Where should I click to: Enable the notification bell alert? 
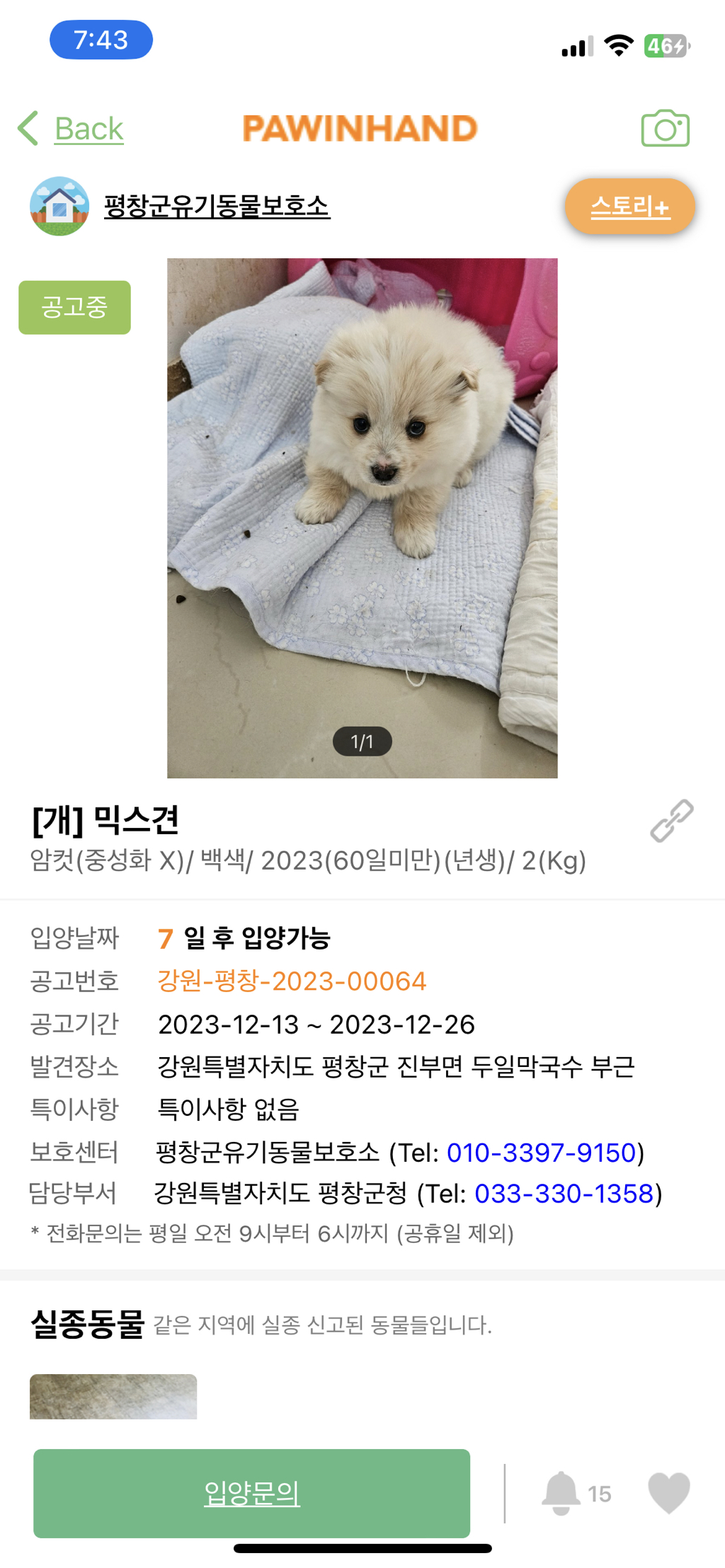click(x=561, y=1493)
